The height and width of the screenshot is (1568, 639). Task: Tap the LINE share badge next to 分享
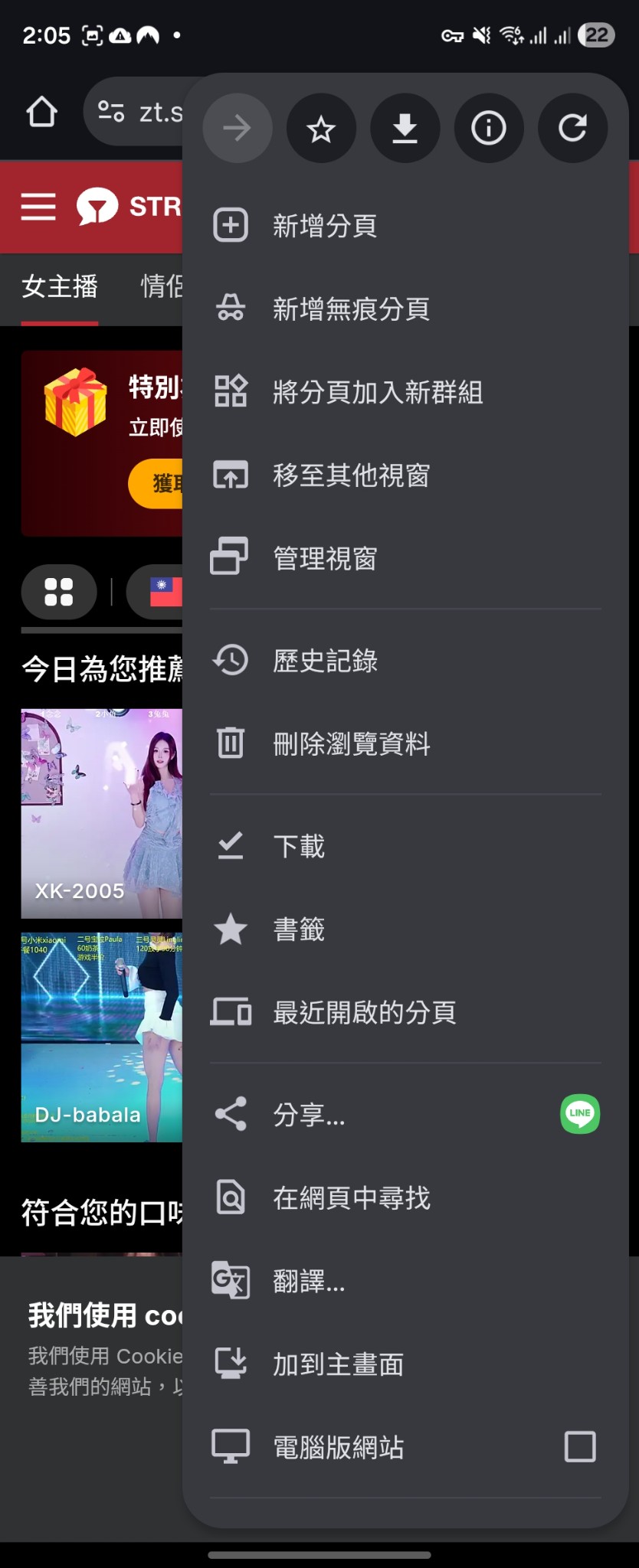click(579, 1114)
